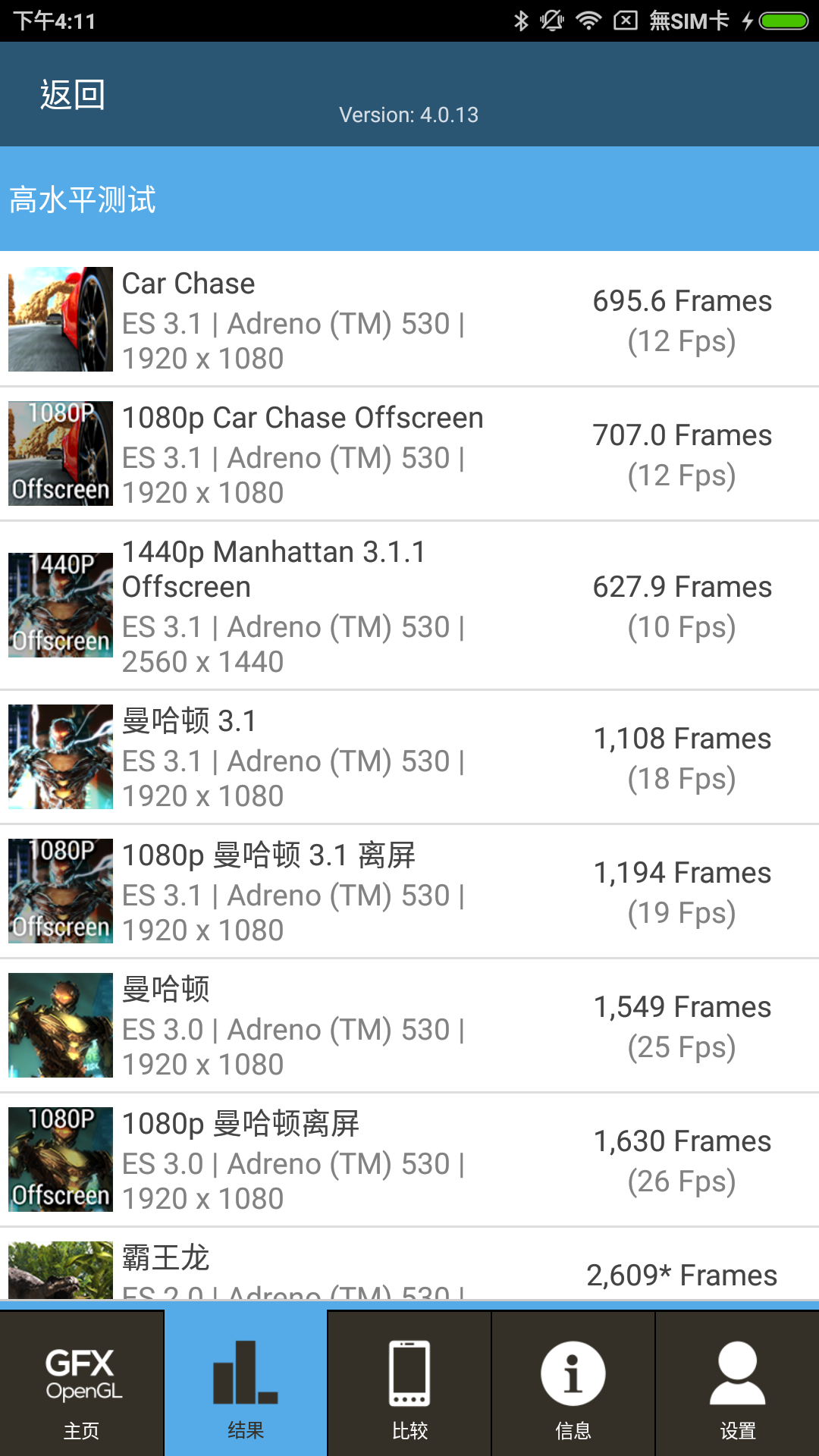Tap the 返回 back button
The image size is (819, 1456).
pyautogui.click(x=73, y=95)
